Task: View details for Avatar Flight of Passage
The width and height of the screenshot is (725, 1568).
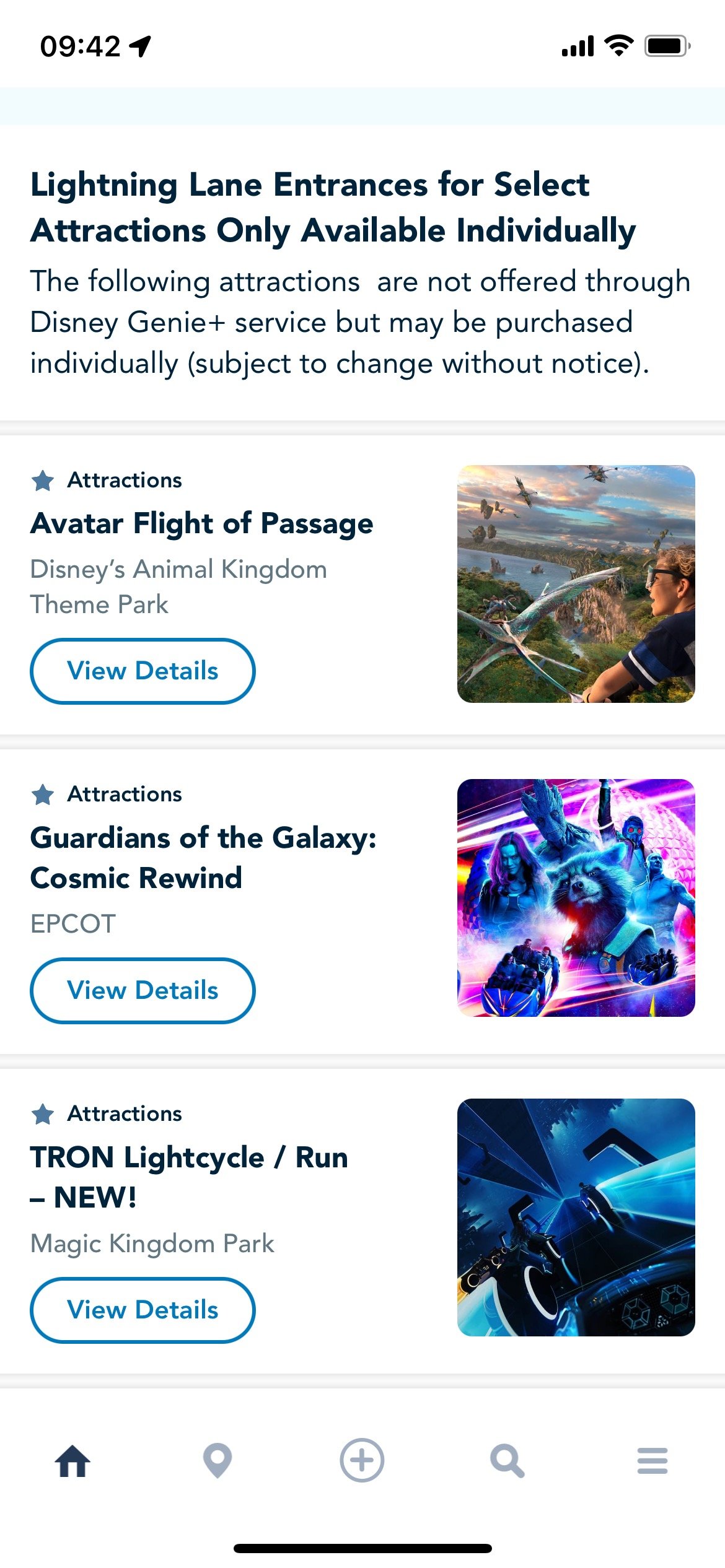Action: point(143,671)
